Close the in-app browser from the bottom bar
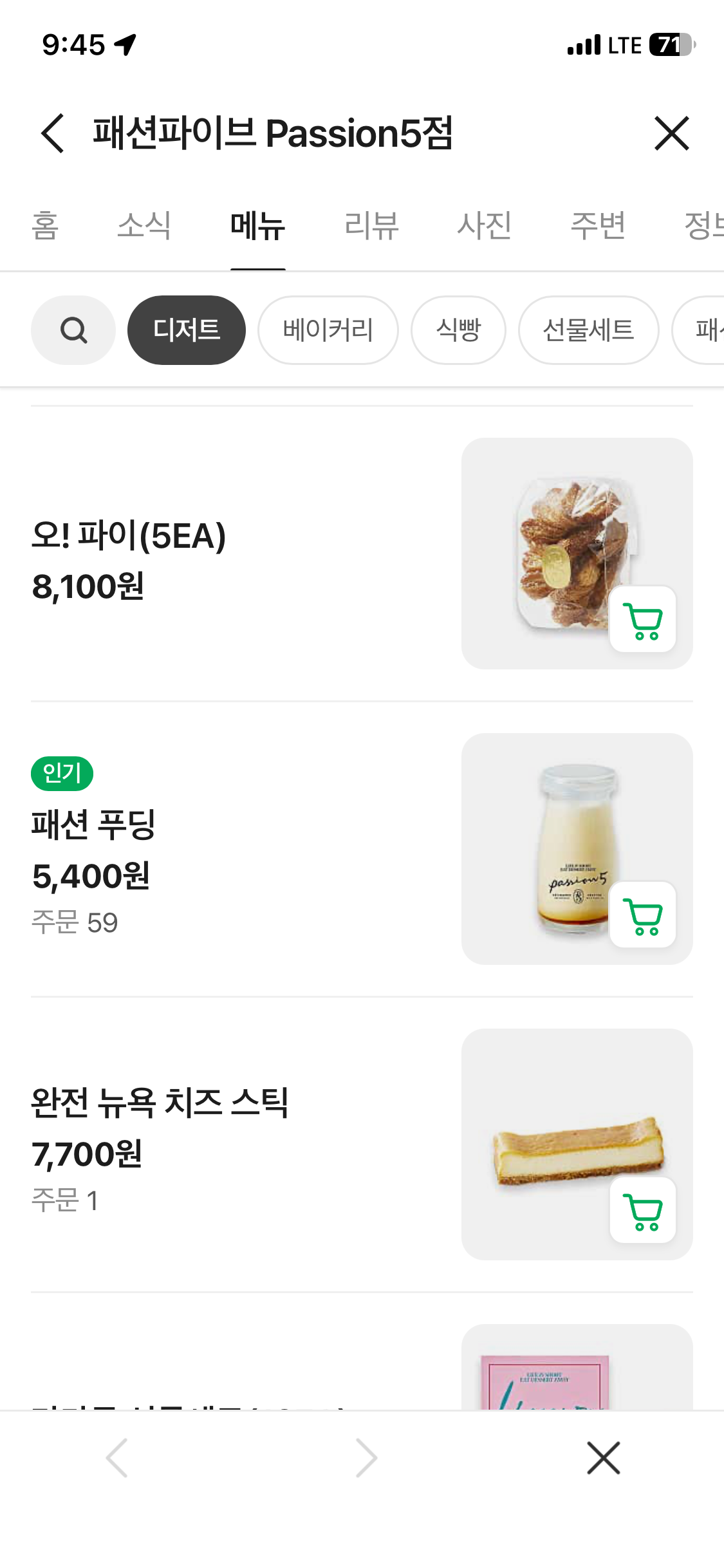 tap(603, 1458)
